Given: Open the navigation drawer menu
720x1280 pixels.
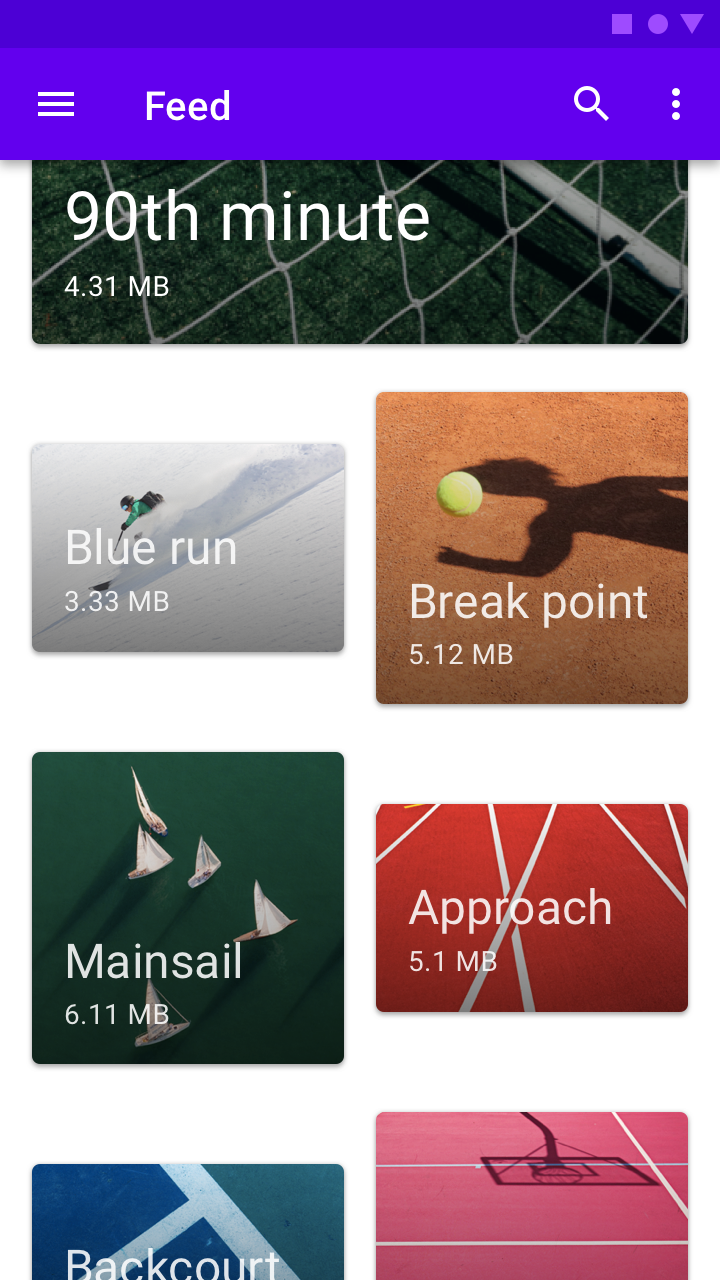Looking at the screenshot, I should (x=56, y=104).
